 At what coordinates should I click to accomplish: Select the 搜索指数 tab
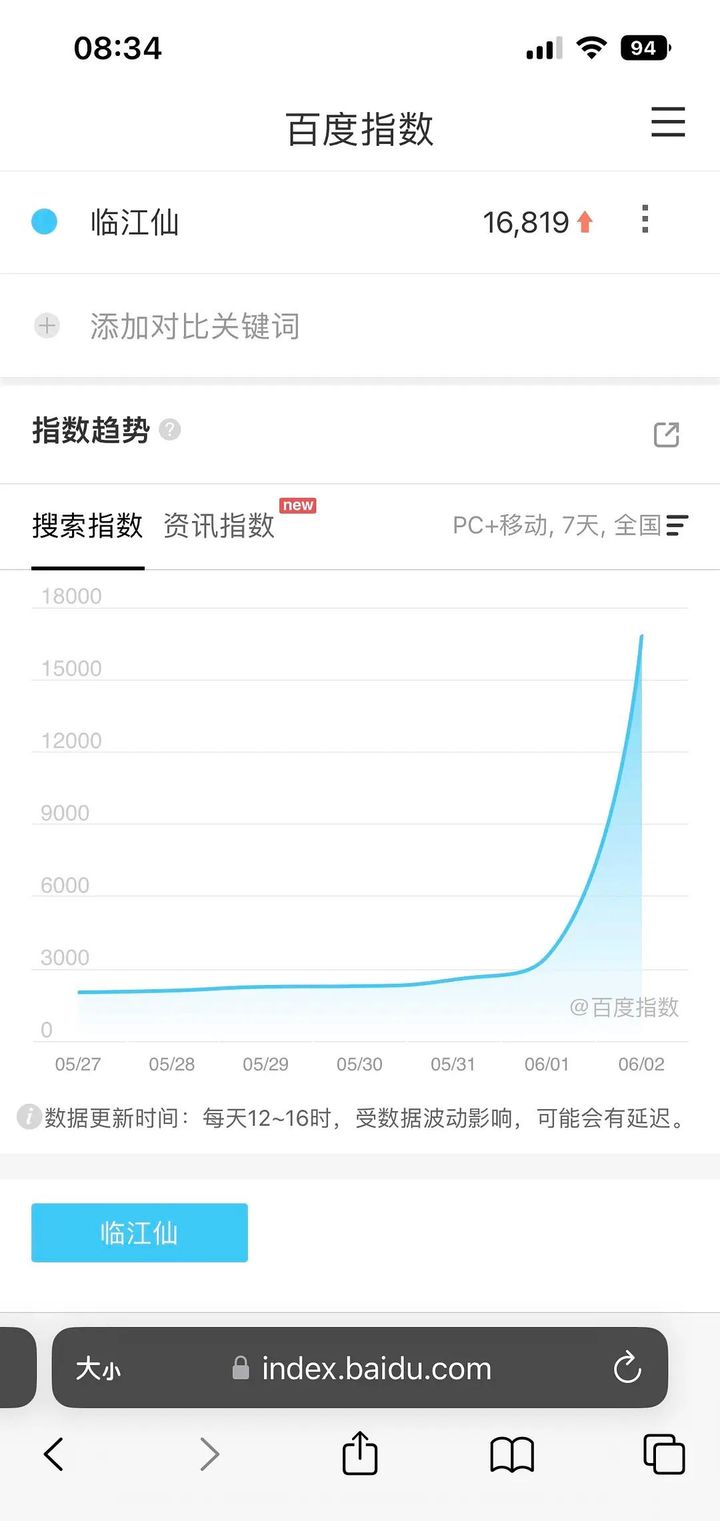point(88,525)
